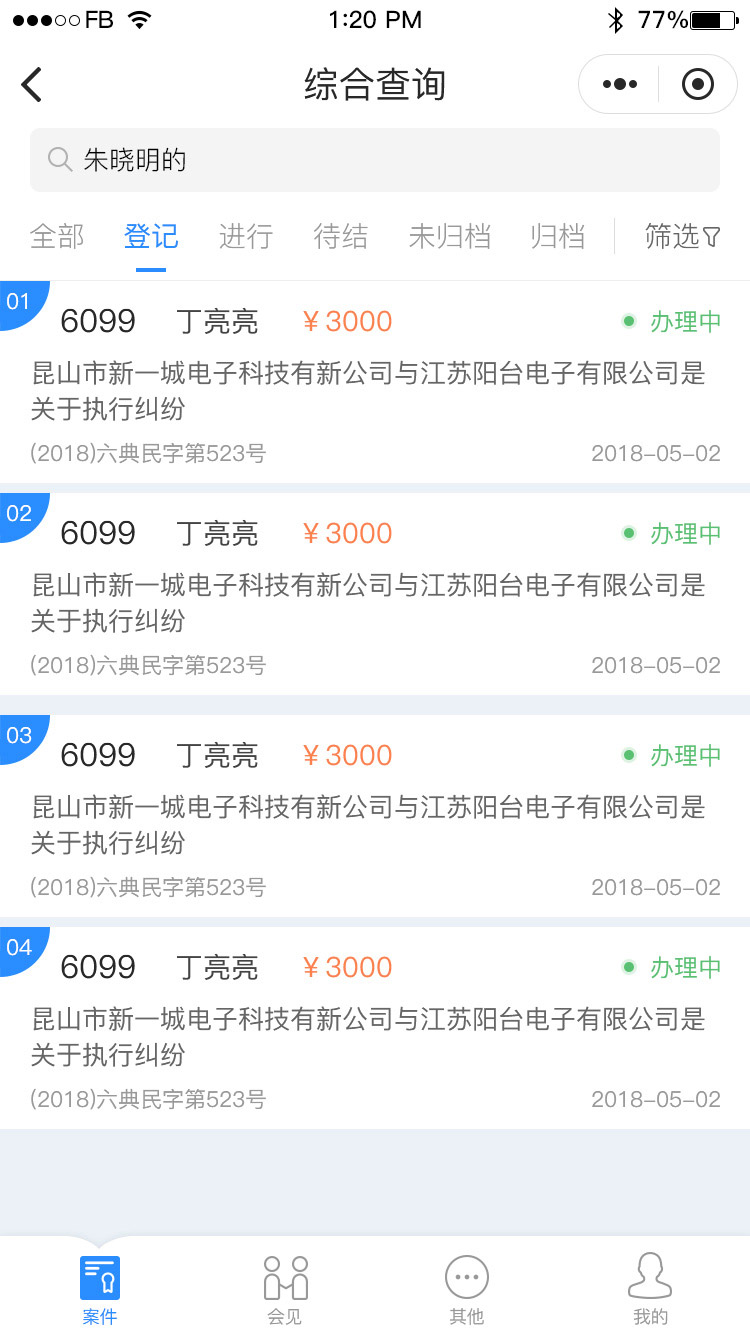Switch to the 全部 tab
Image resolution: width=750 pixels, height=1334 pixels.
click(57, 236)
